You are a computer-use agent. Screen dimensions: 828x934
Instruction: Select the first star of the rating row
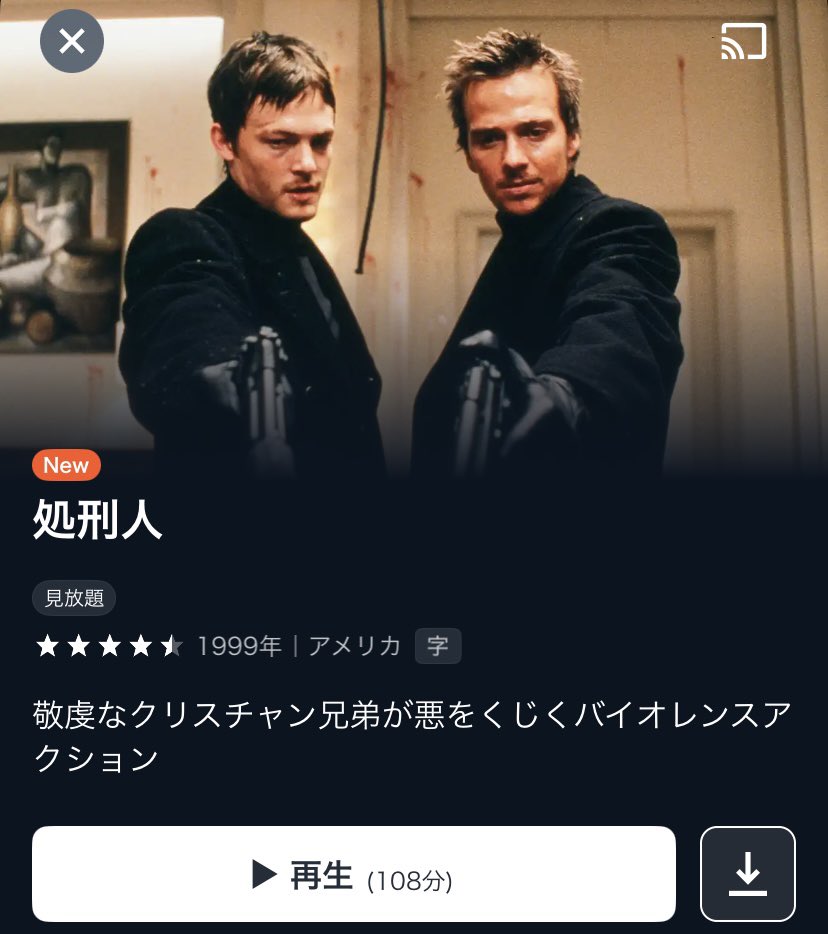(x=47, y=646)
